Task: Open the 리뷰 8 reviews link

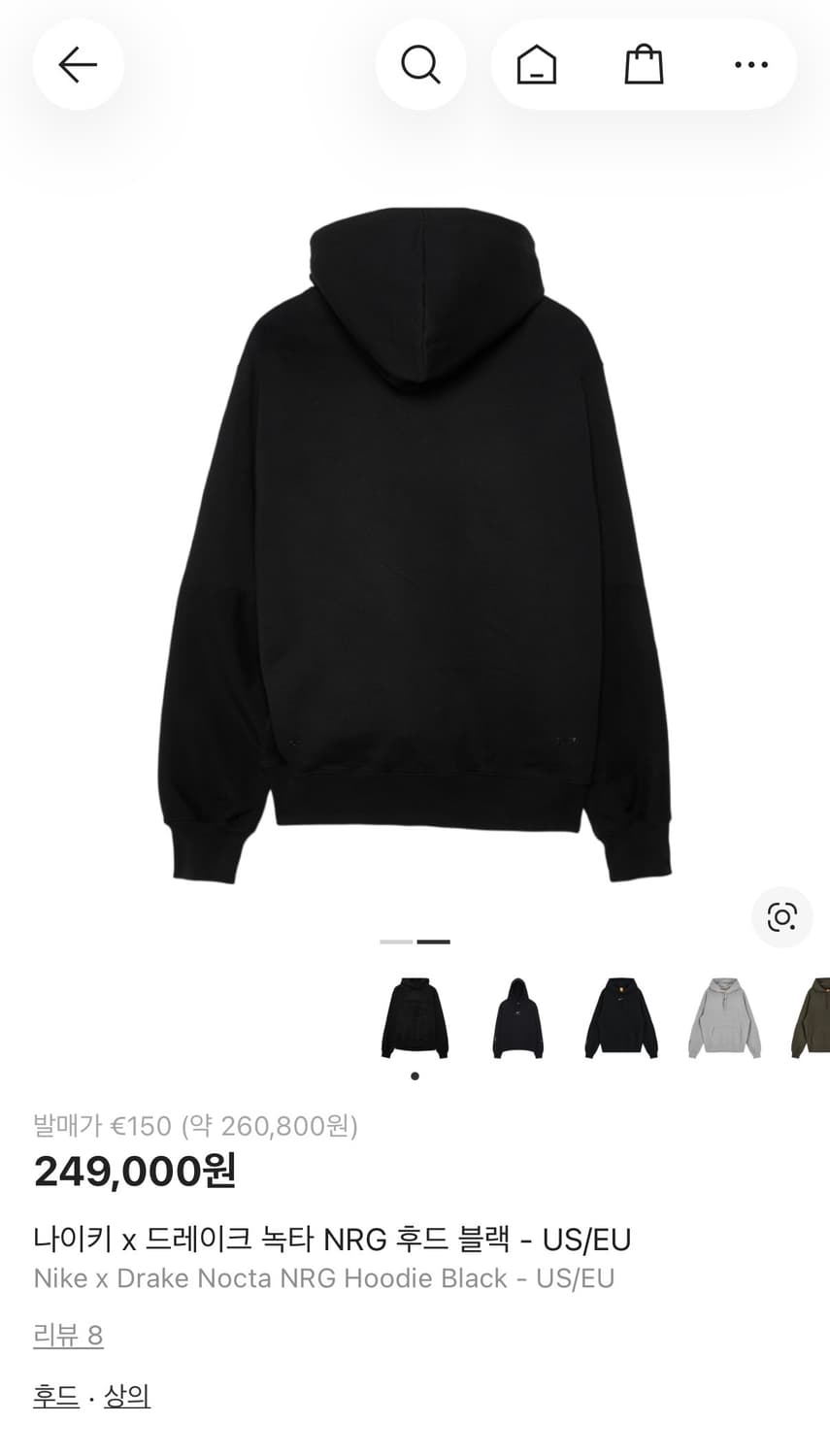Action: [x=68, y=1336]
